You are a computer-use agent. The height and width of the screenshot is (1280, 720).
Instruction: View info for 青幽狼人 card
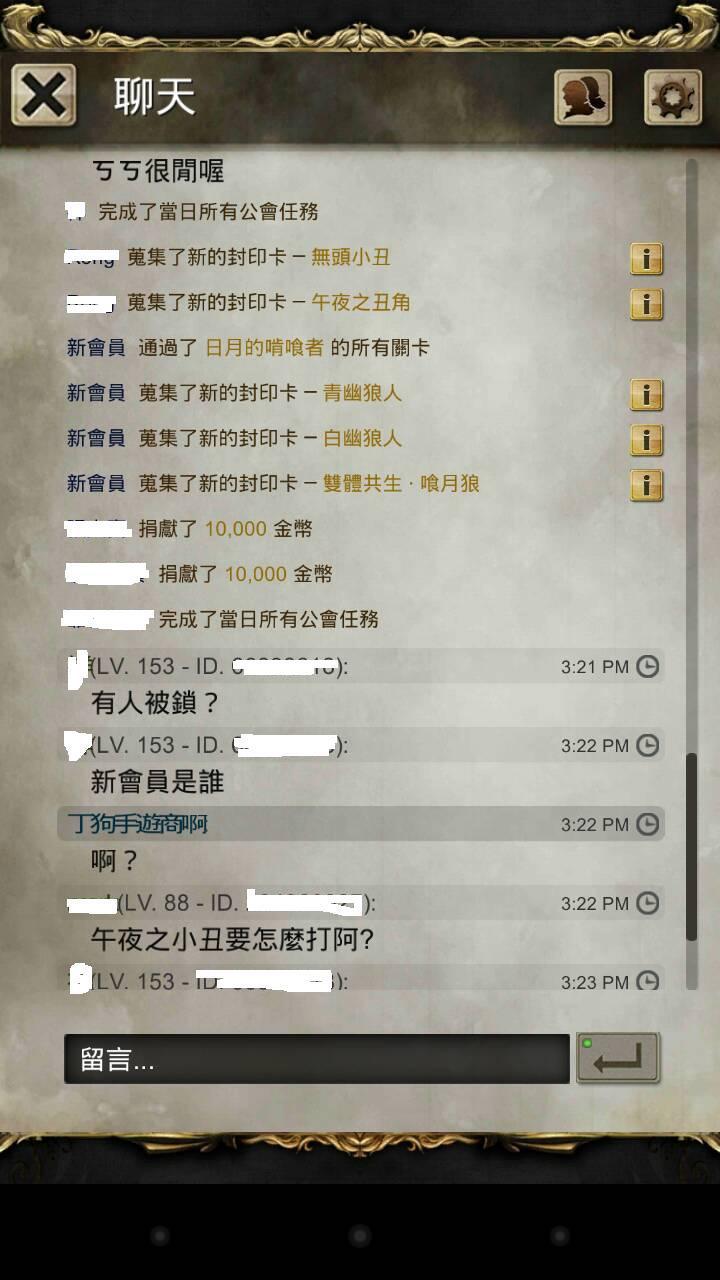tap(647, 395)
